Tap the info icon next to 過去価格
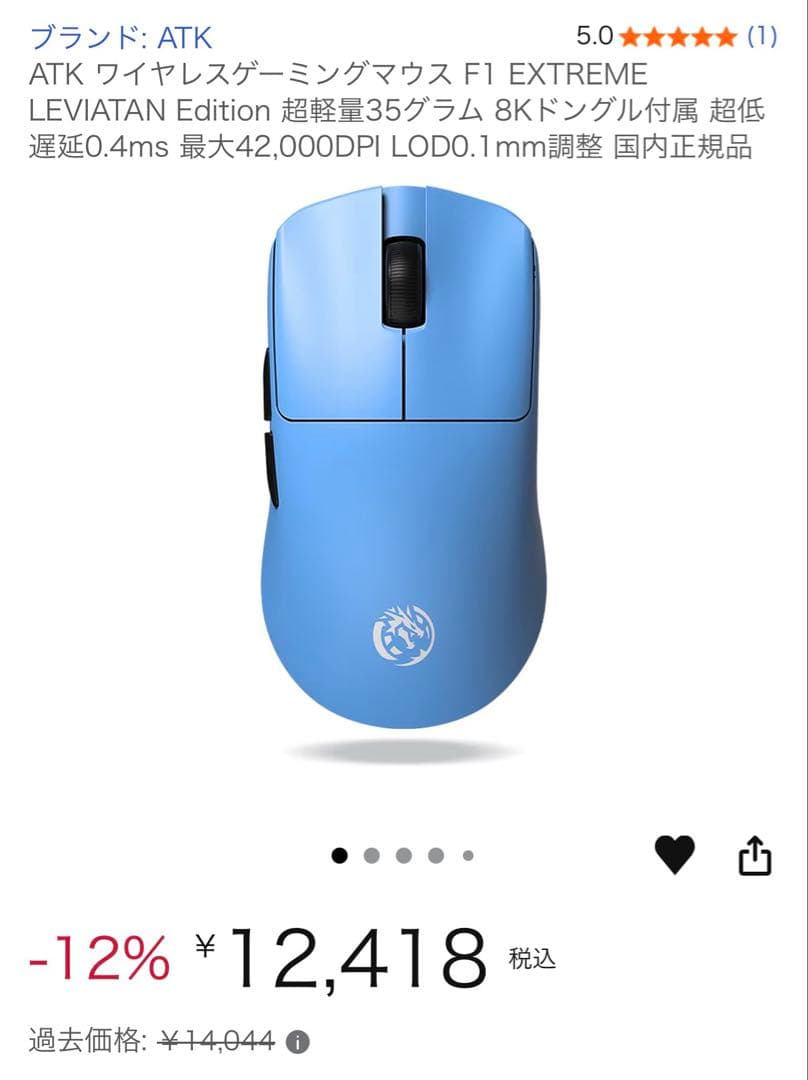The image size is (808, 1080). (297, 1042)
